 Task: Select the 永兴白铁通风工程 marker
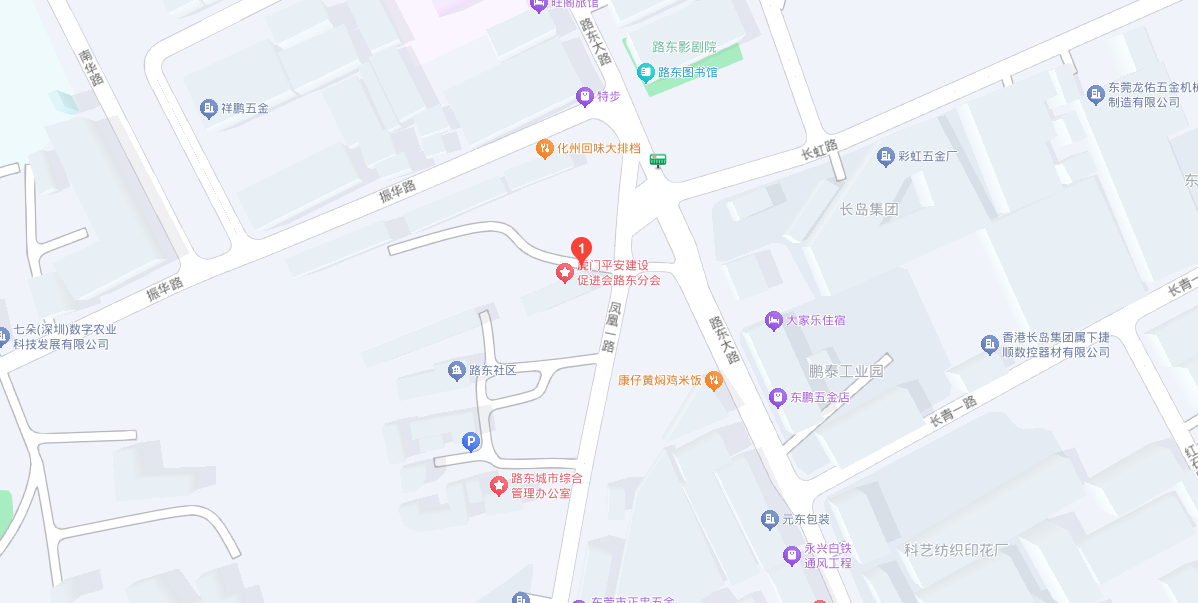pyautogui.click(x=791, y=555)
